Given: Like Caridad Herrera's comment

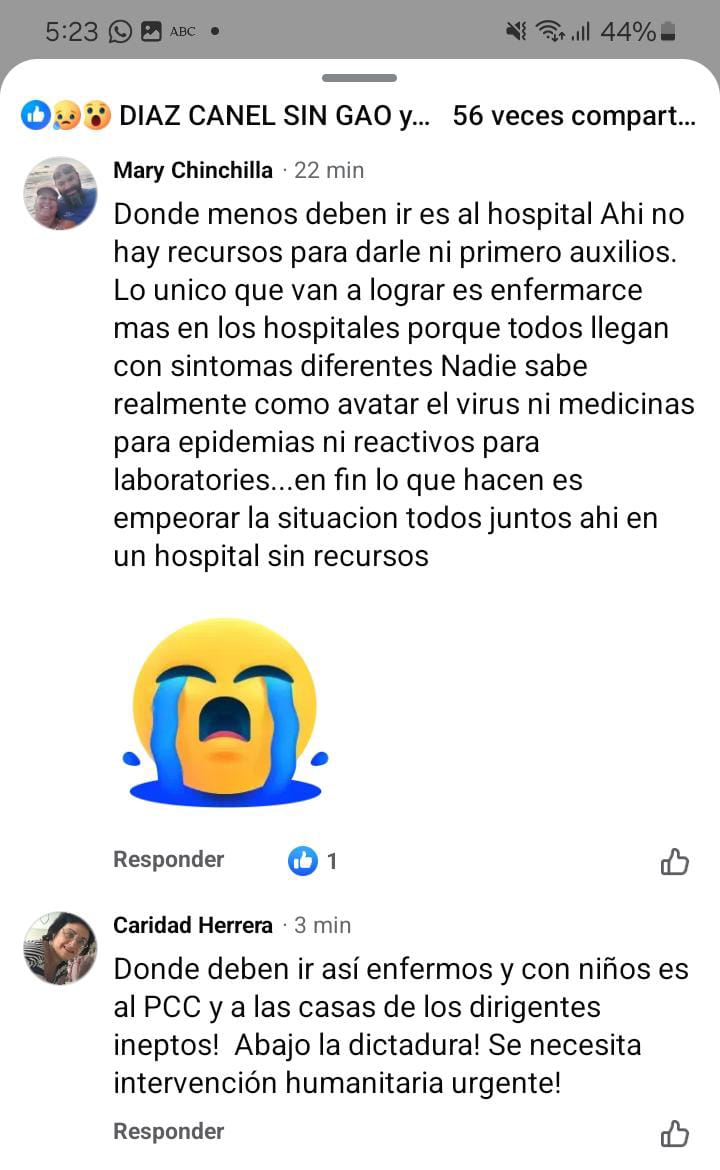Looking at the screenshot, I should pos(675,1133).
